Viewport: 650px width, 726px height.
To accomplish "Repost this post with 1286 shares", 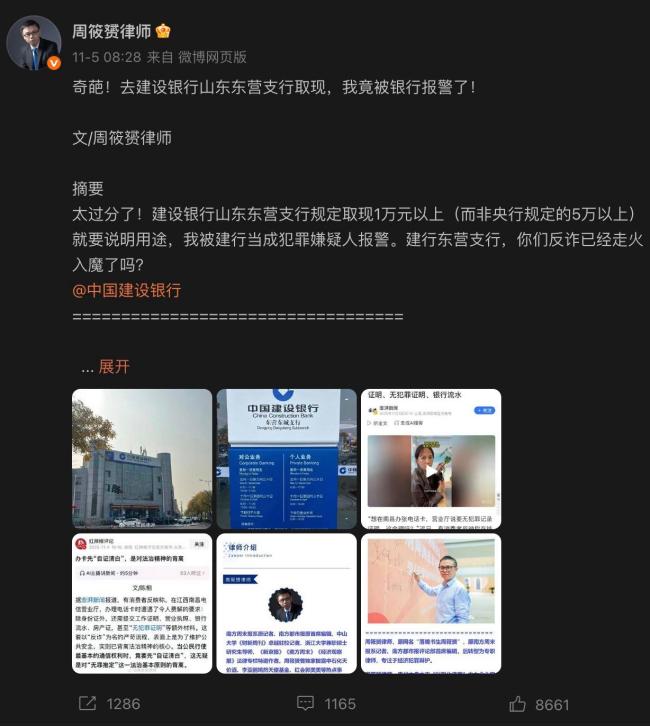I will (x=108, y=703).
